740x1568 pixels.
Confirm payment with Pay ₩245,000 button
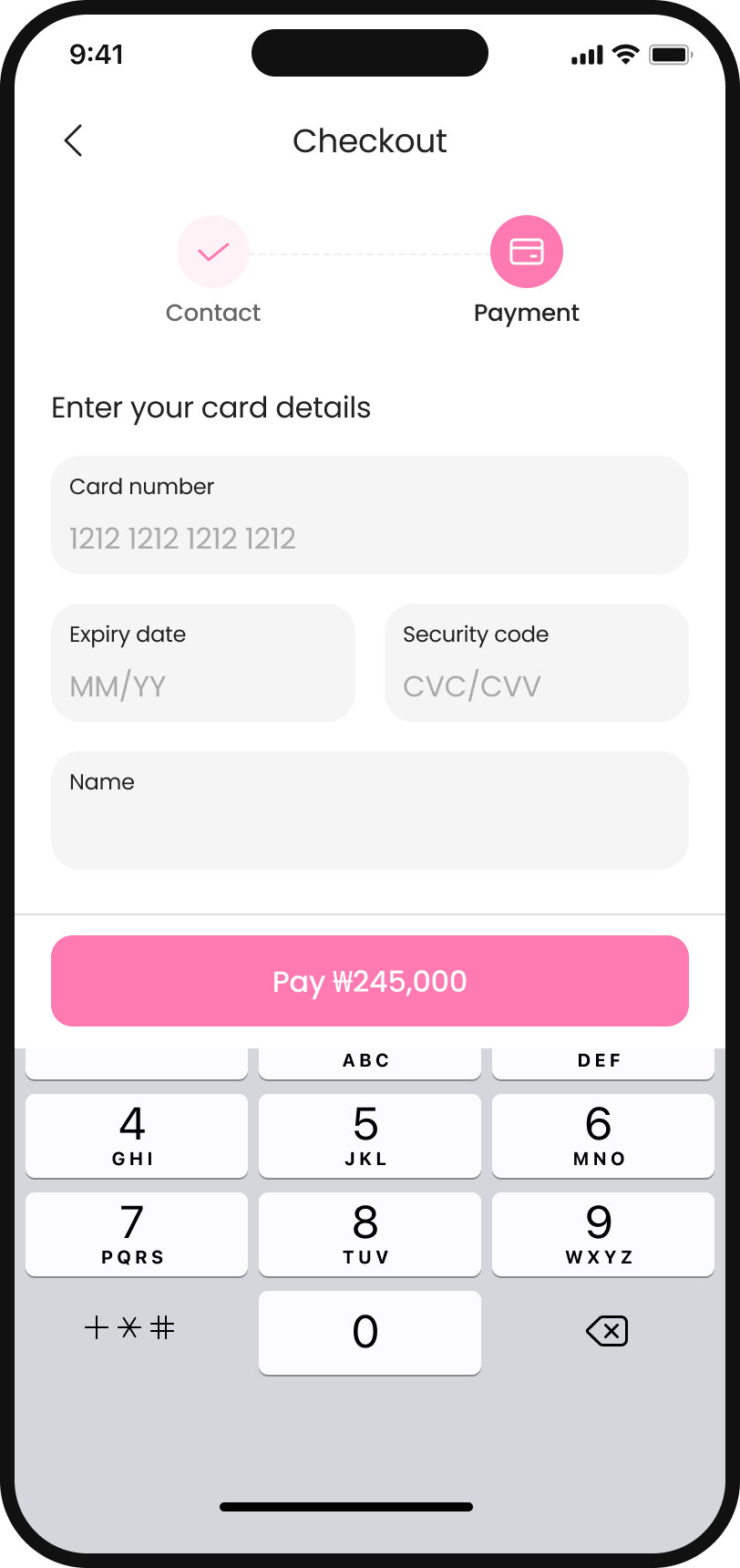point(370,981)
